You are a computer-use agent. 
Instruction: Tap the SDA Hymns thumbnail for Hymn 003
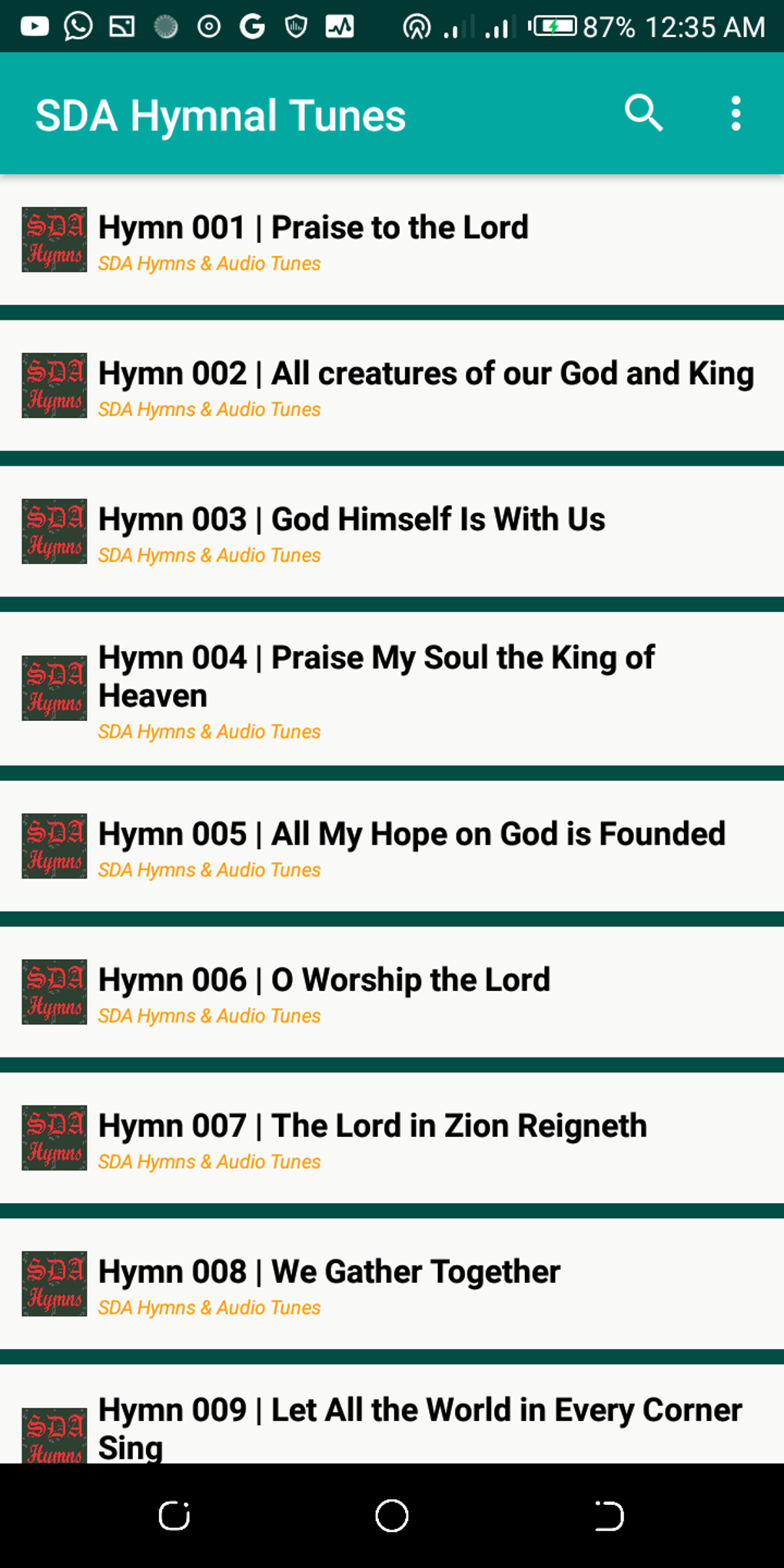click(x=53, y=530)
